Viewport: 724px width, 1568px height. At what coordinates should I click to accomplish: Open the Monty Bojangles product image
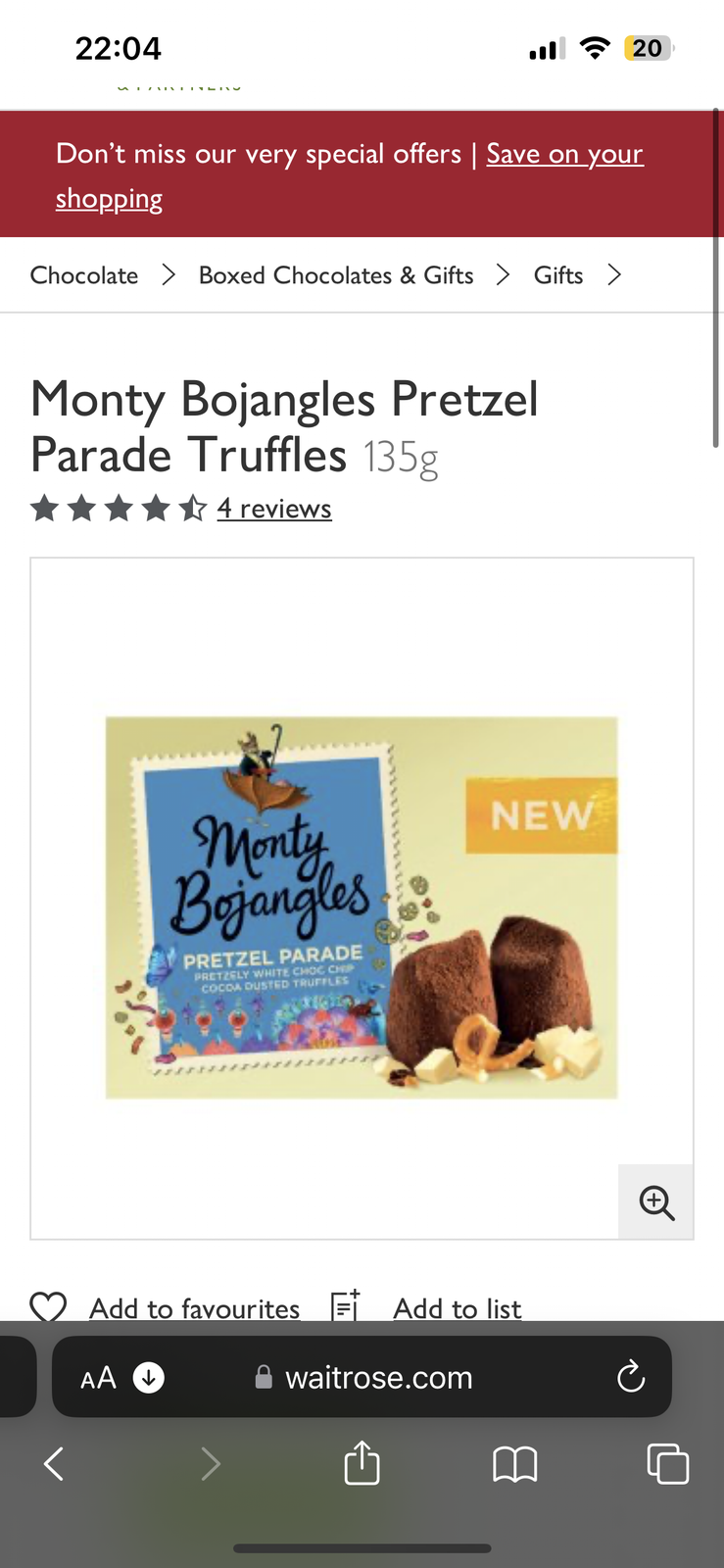[x=362, y=906]
